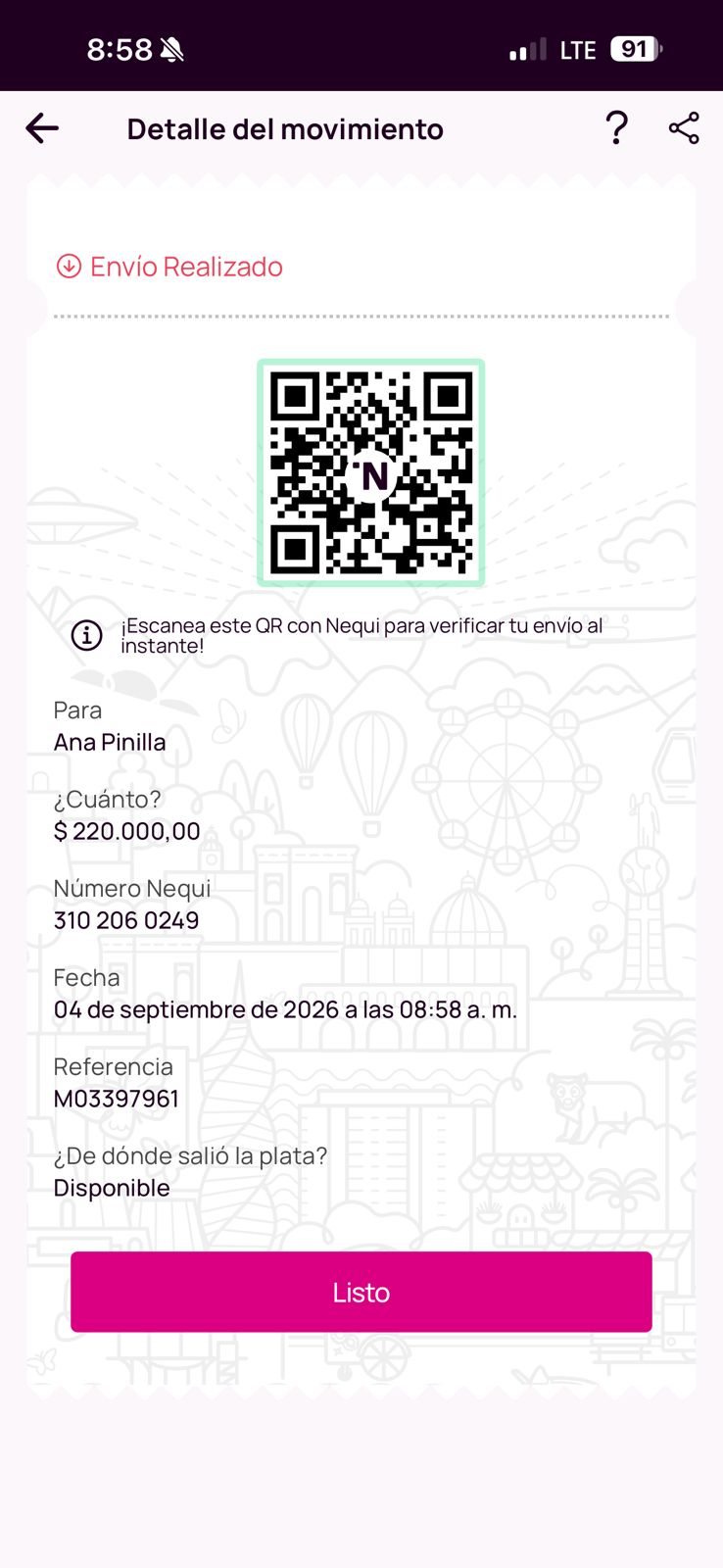Tap the Listo button

[x=361, y=1292]
